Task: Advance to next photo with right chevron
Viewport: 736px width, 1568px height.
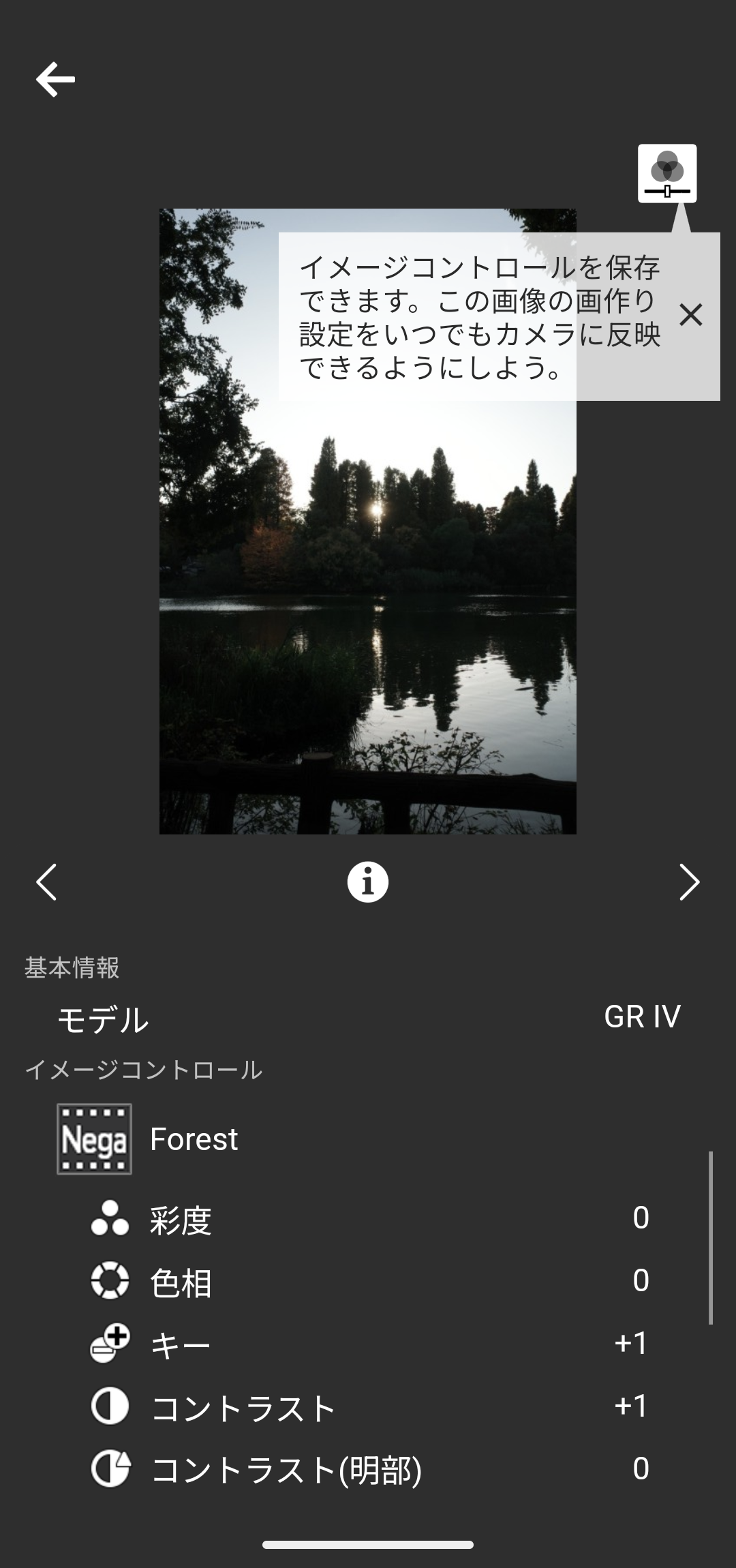Action: tap(688, 882)
